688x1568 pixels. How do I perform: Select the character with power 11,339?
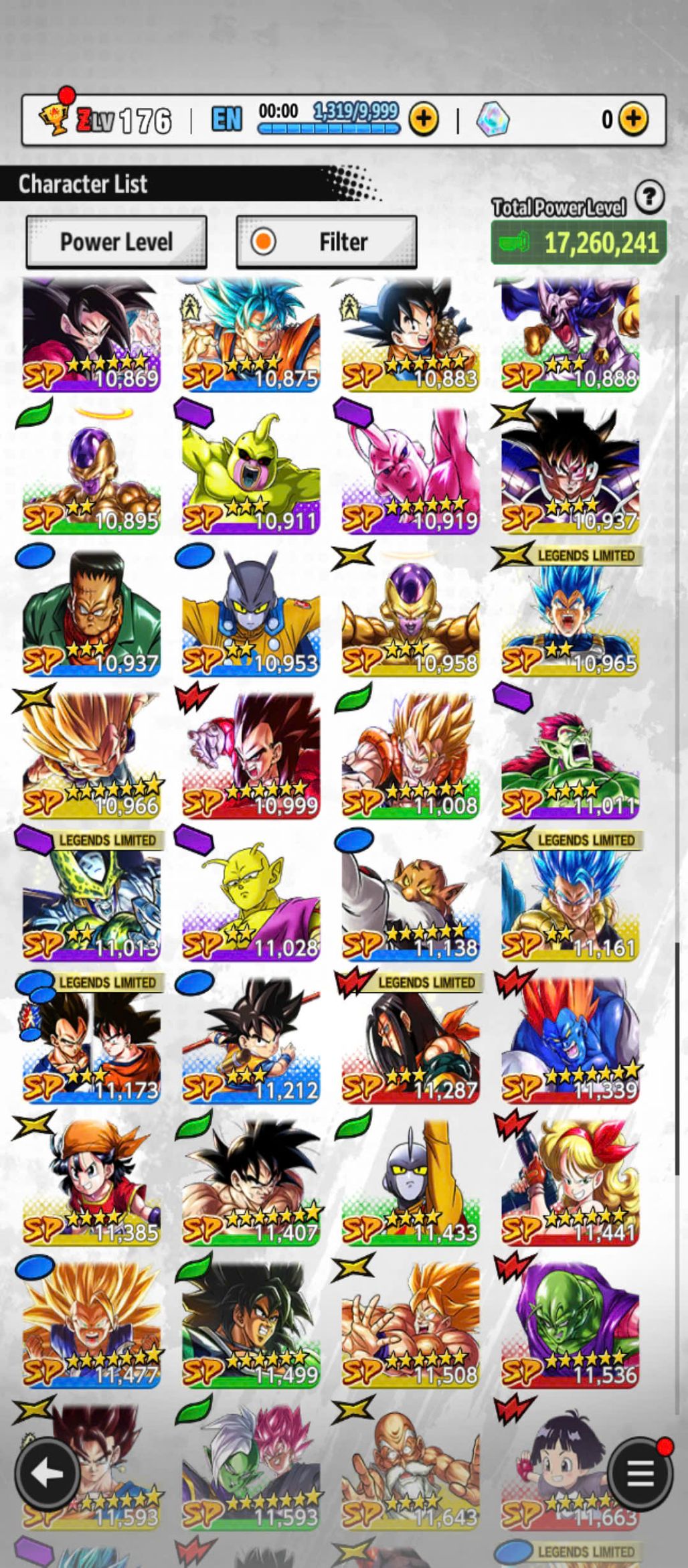pos(570,1041)
